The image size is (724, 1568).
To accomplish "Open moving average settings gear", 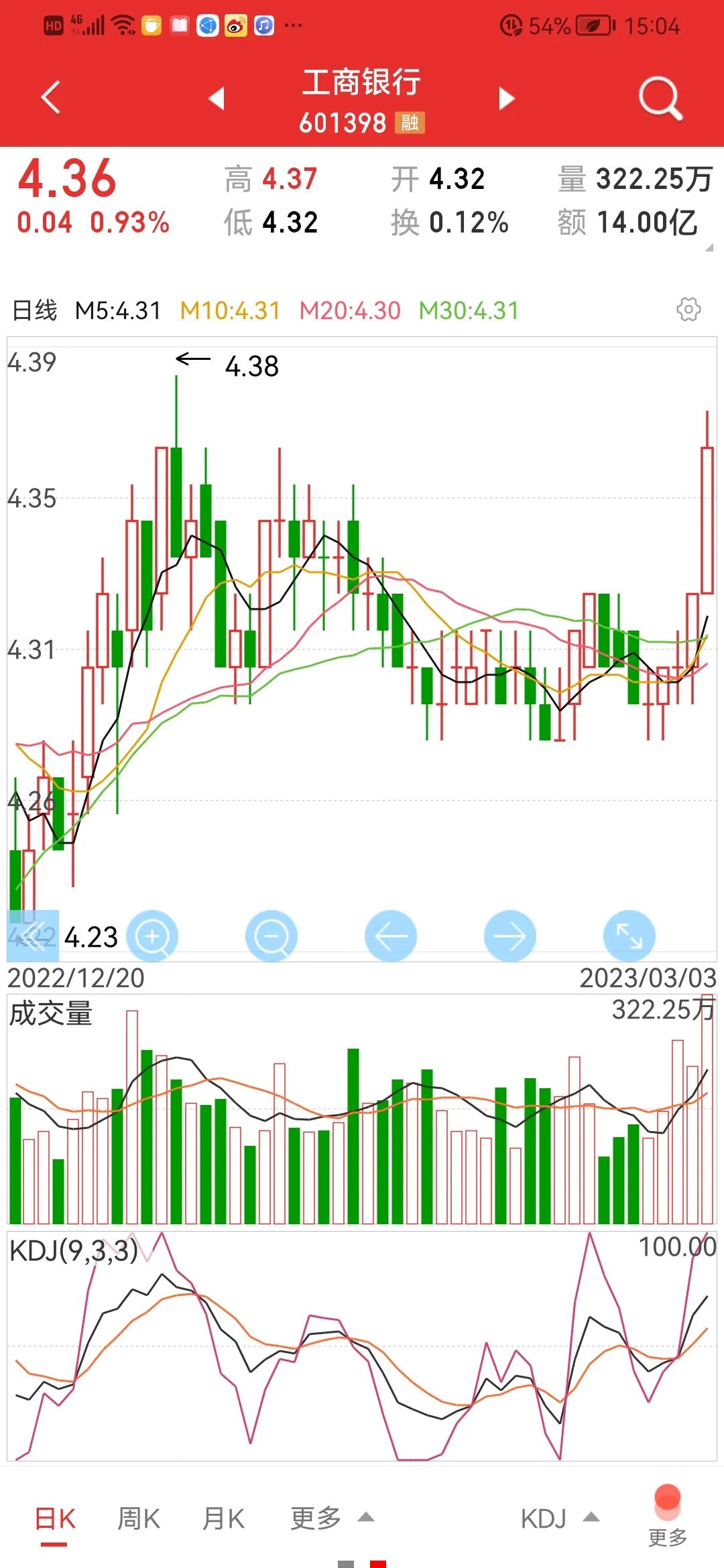I will (688, 310).
